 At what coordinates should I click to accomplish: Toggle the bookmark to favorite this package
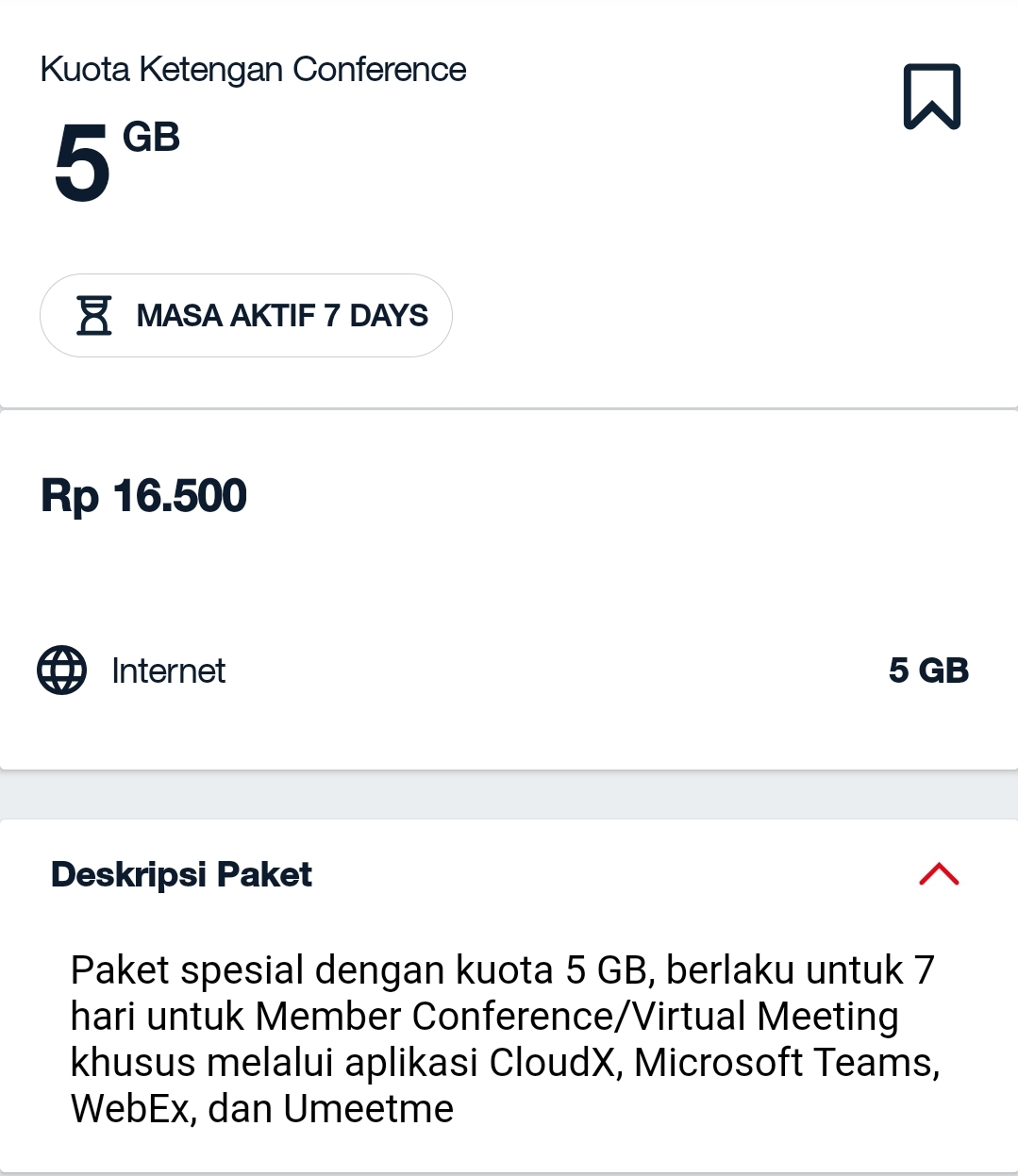932,96
